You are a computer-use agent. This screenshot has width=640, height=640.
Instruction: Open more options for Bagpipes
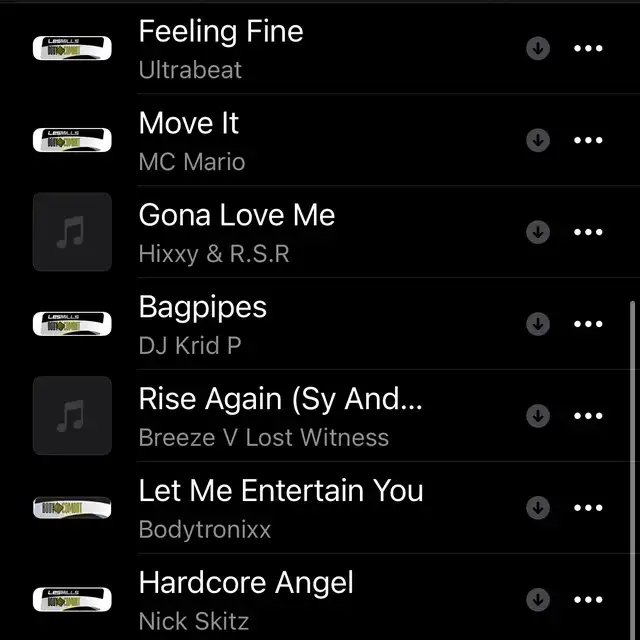(x=588, y=324)
